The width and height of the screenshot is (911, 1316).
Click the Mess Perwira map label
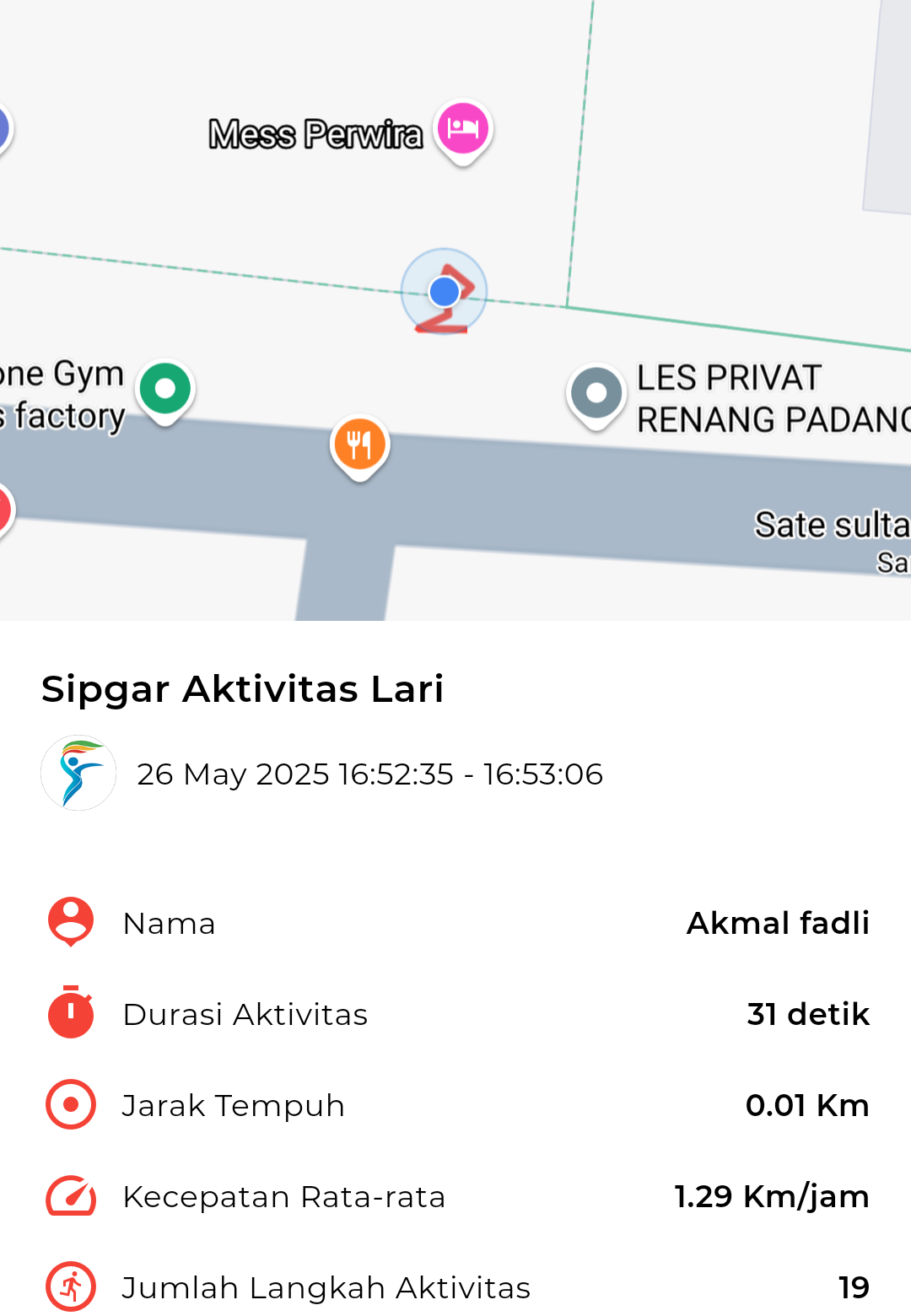(x=315, y=132)
